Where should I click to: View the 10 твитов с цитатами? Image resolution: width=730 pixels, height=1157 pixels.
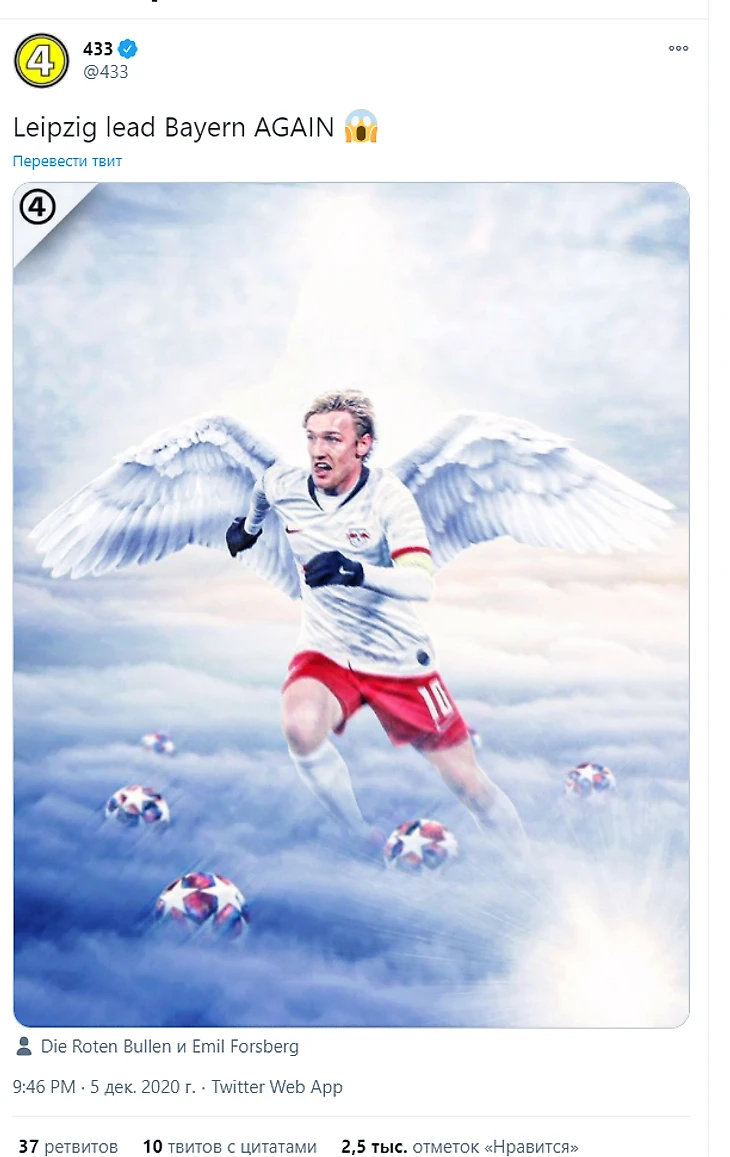click(x=229, y=1147)
